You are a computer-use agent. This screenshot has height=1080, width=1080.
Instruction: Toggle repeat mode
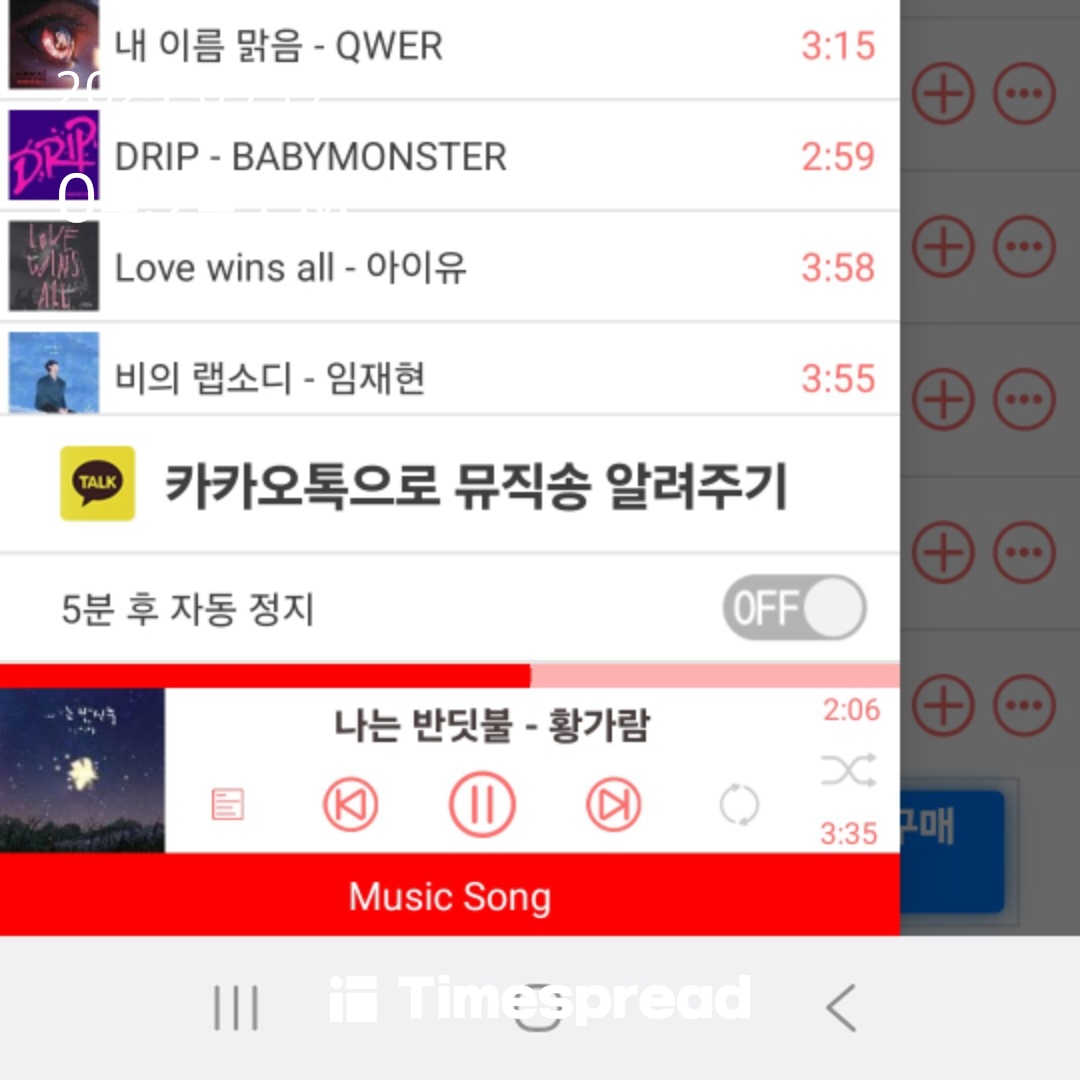(739, 805)
